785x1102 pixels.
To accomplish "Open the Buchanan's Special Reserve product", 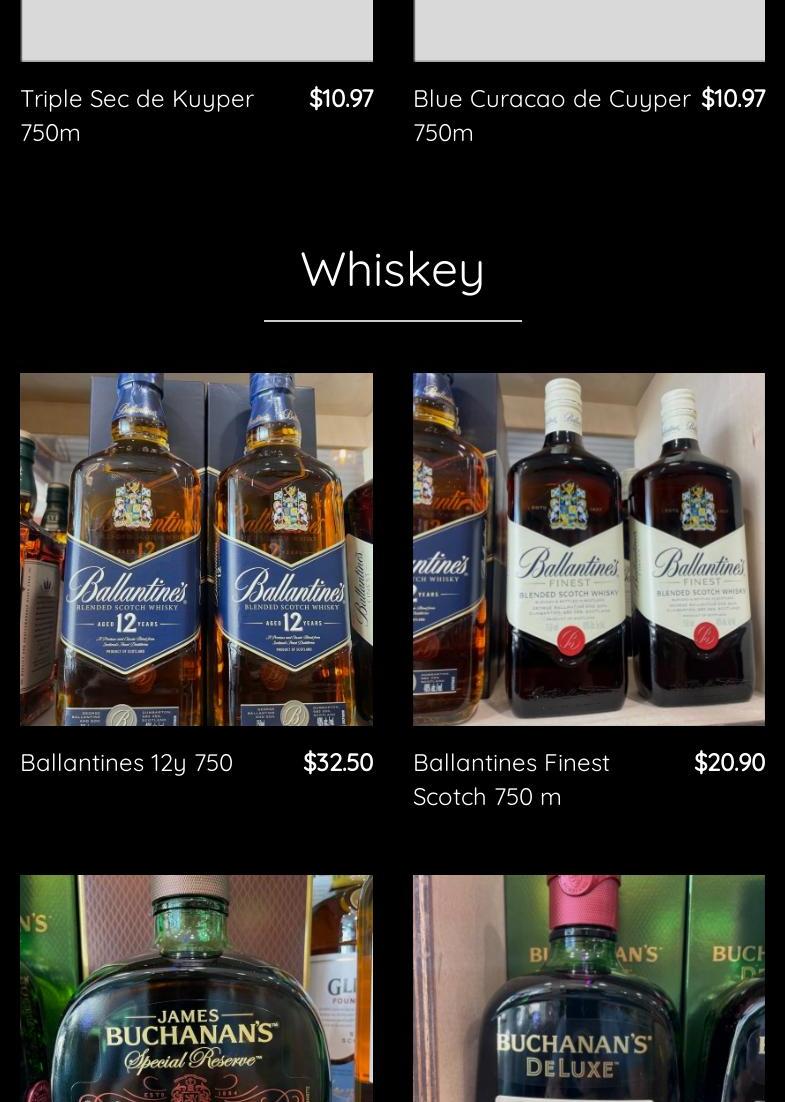I will click(196, 988).
